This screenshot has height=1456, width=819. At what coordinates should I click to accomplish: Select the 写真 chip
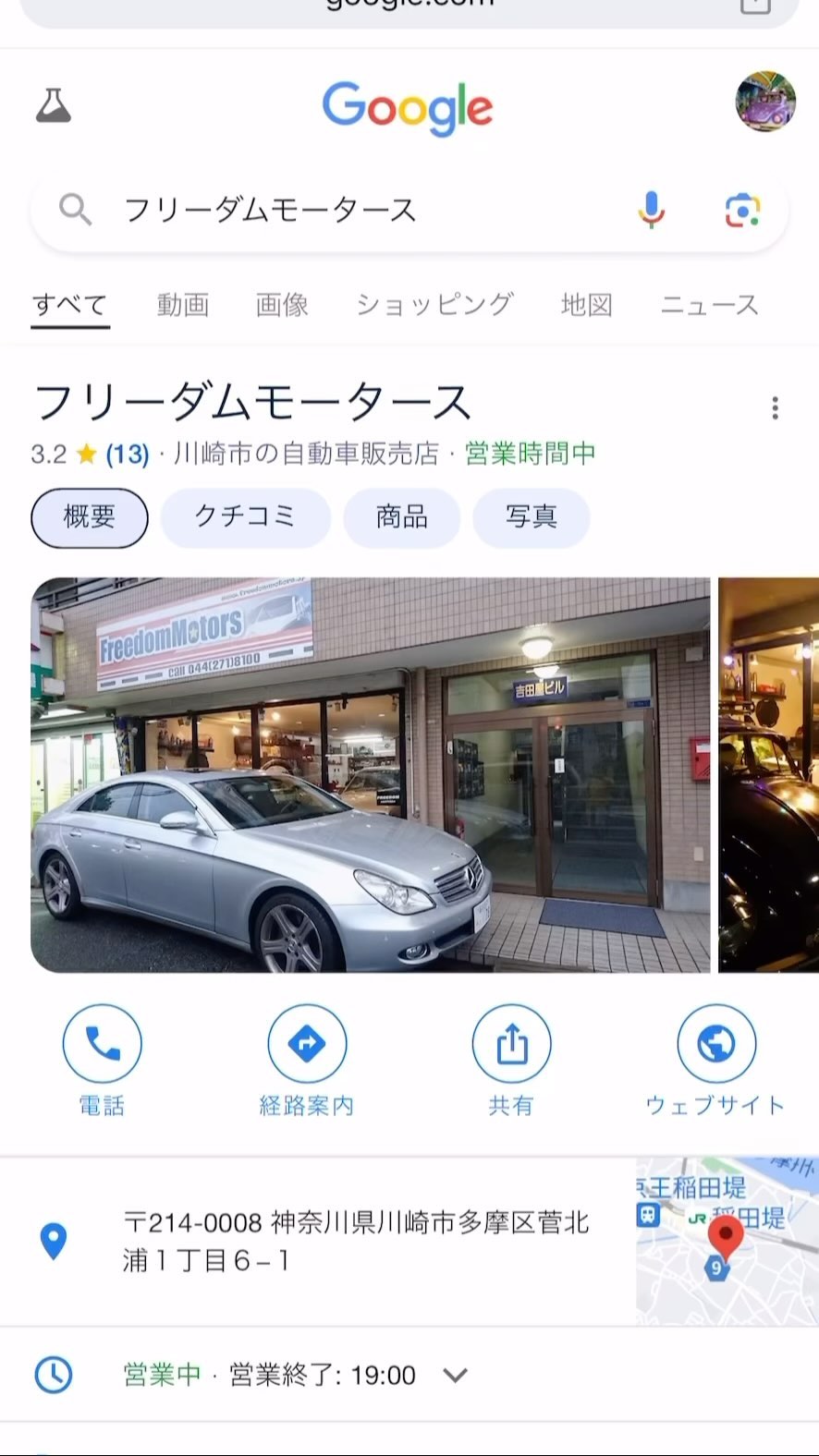pos(531,517)
